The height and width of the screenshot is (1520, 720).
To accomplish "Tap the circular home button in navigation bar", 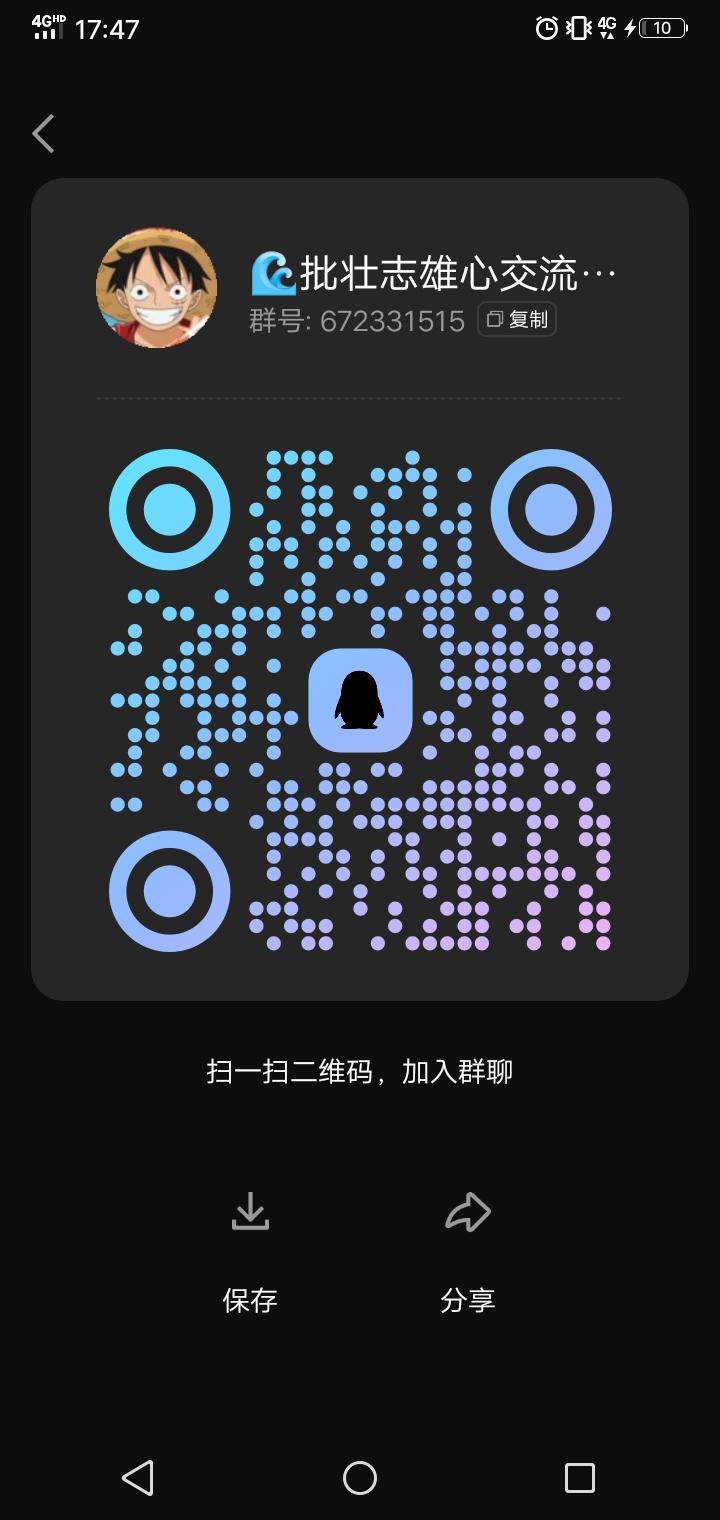I will click(x=360, y=1476).
